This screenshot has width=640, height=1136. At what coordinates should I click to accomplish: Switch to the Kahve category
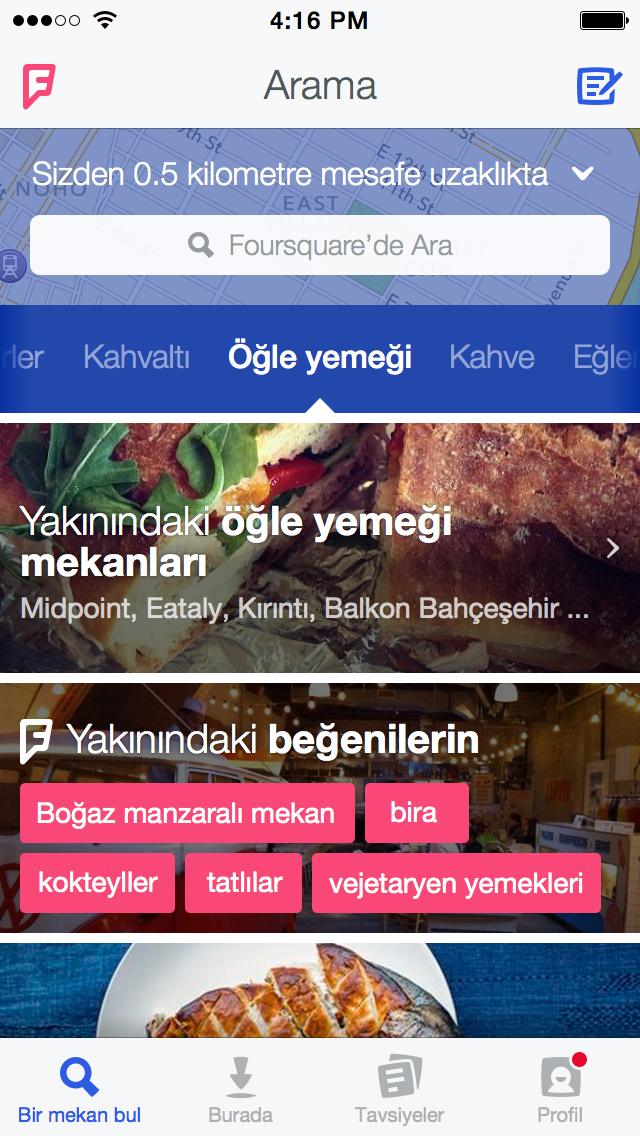pyautogui.click(x=492, y=357)
